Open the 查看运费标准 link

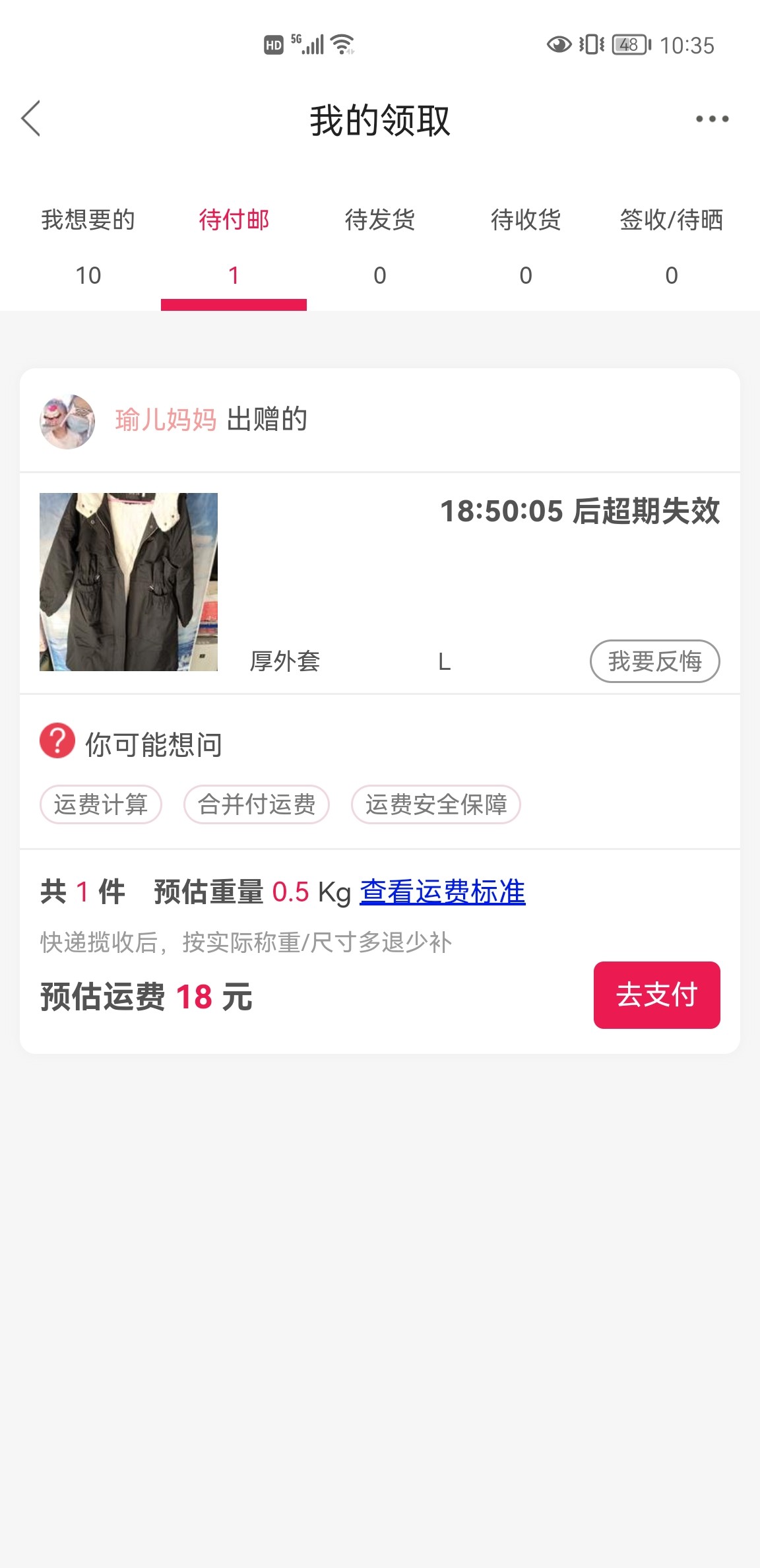pyautogui.click(x=442, y=892)
